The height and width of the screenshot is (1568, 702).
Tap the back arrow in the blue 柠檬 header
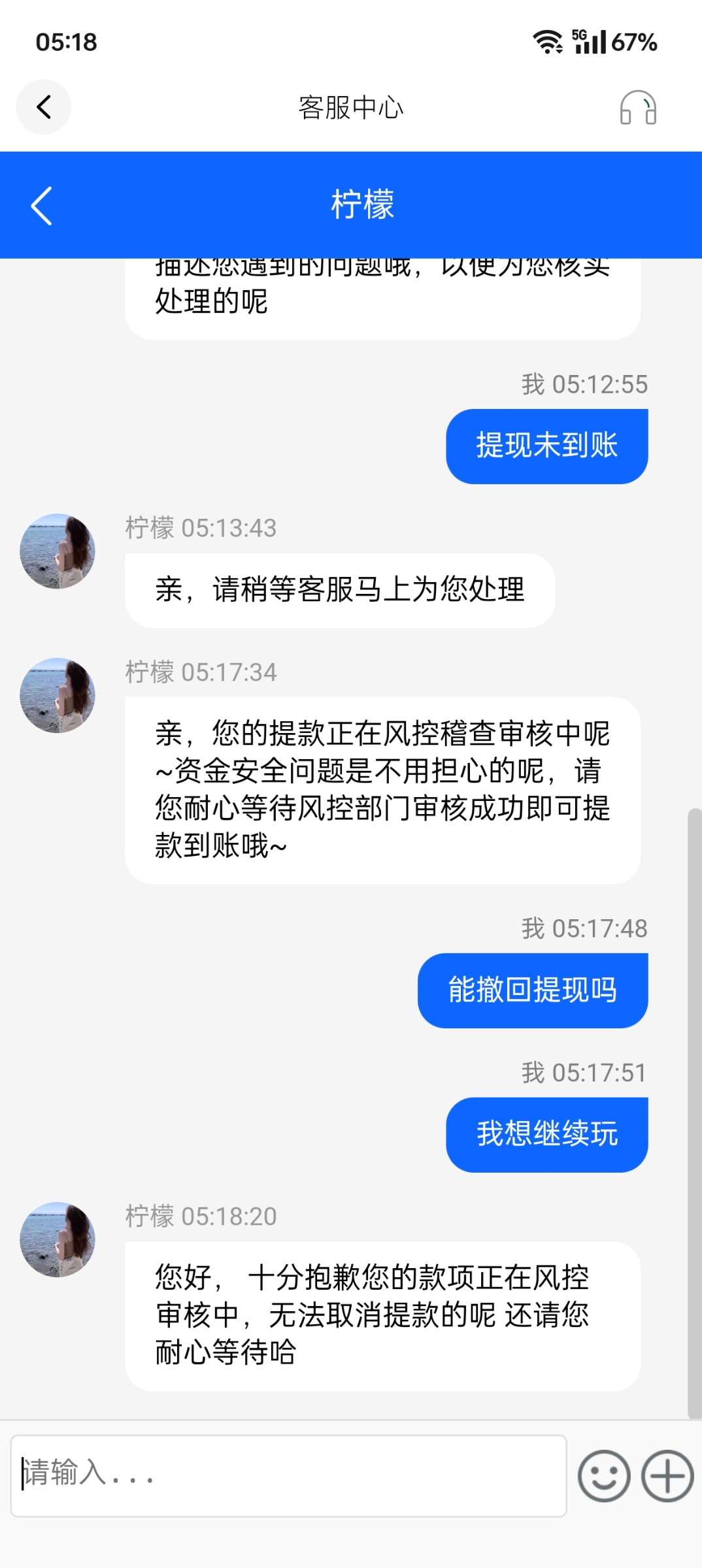point(42,206)
